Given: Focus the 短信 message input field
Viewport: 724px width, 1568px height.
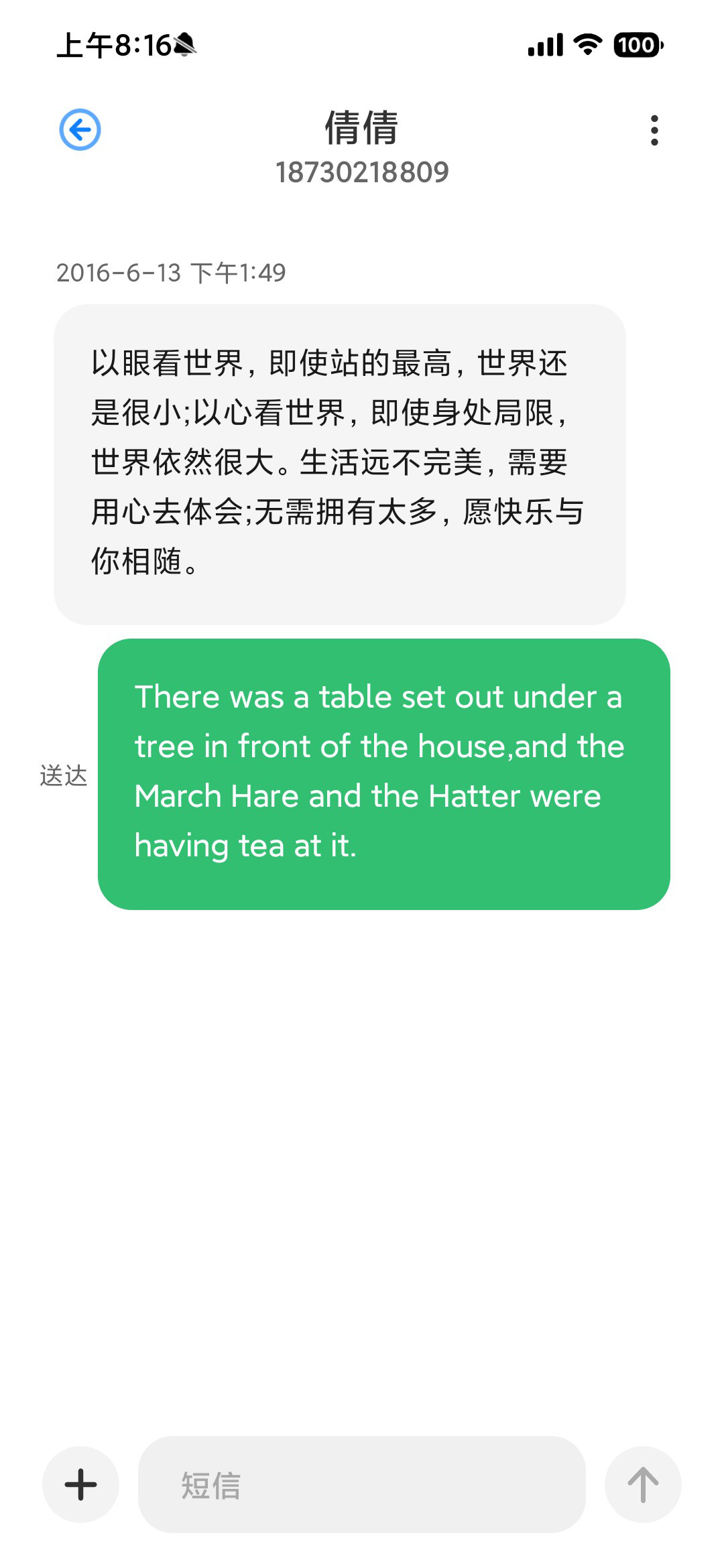Looking at the screenshot, I should click(x=361, y=1484).
